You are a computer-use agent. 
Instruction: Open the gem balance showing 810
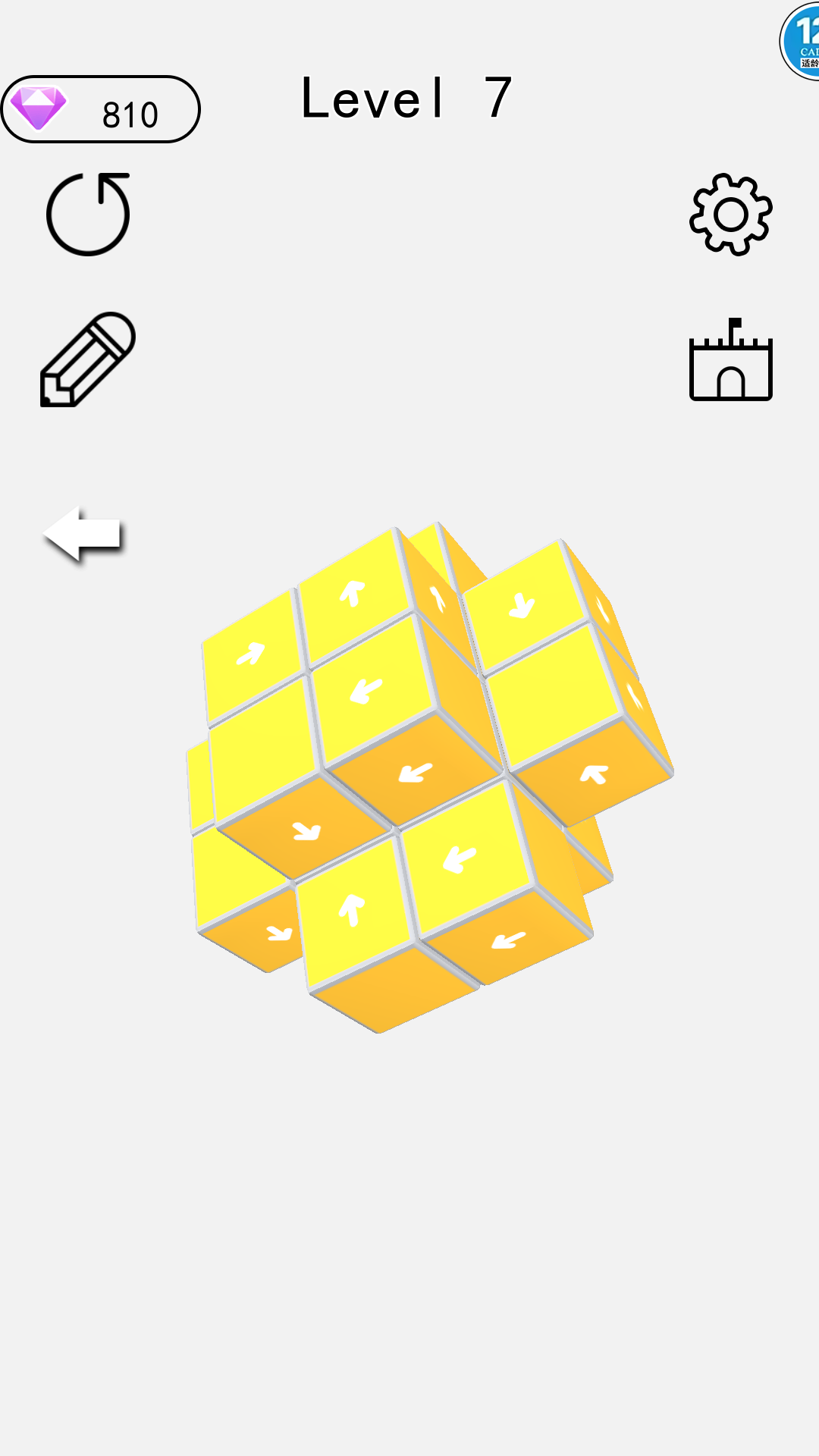pyautogui.click(x=101, y=110)
